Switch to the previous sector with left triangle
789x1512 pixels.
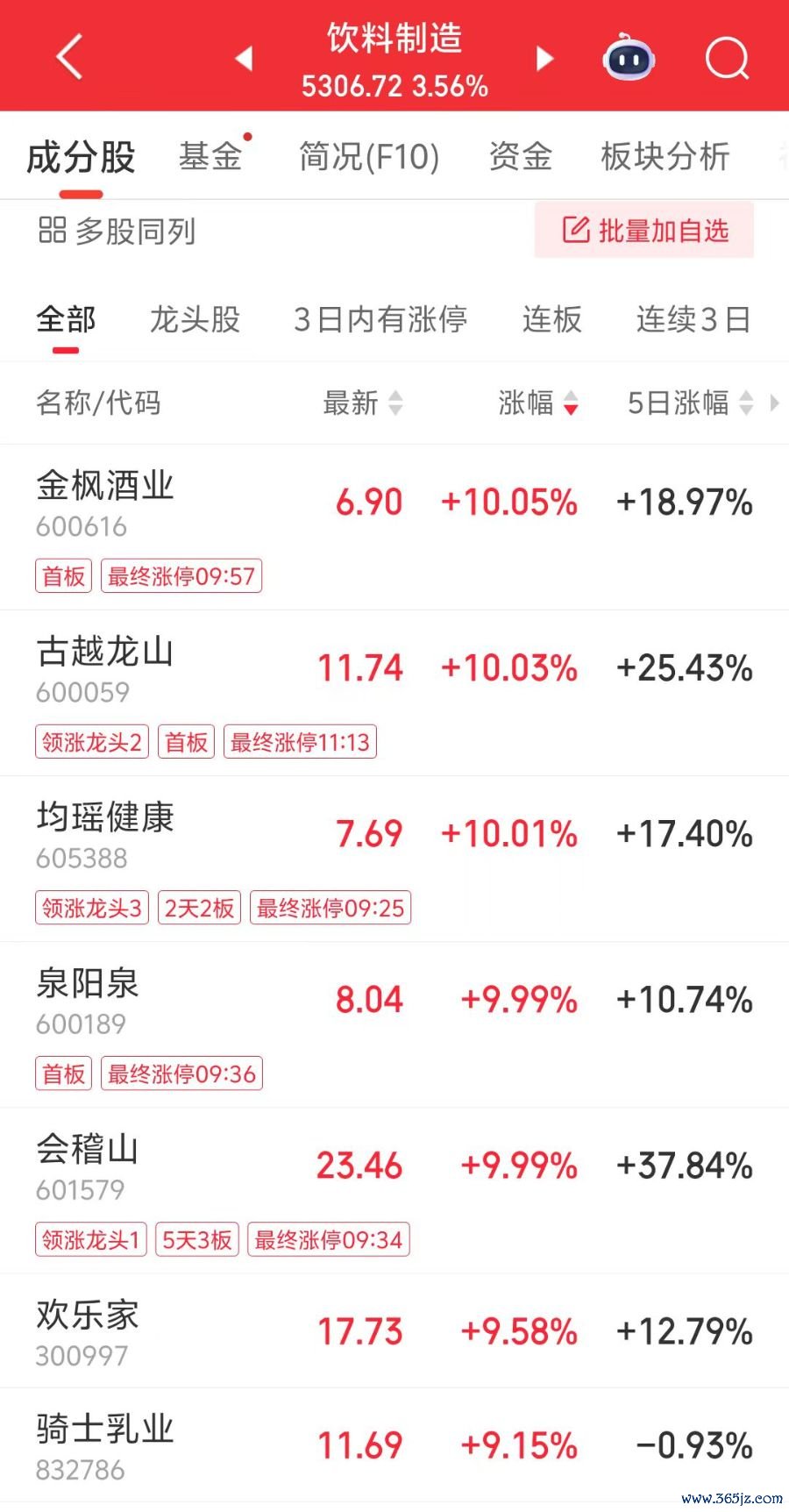click(x=245, y=59)
